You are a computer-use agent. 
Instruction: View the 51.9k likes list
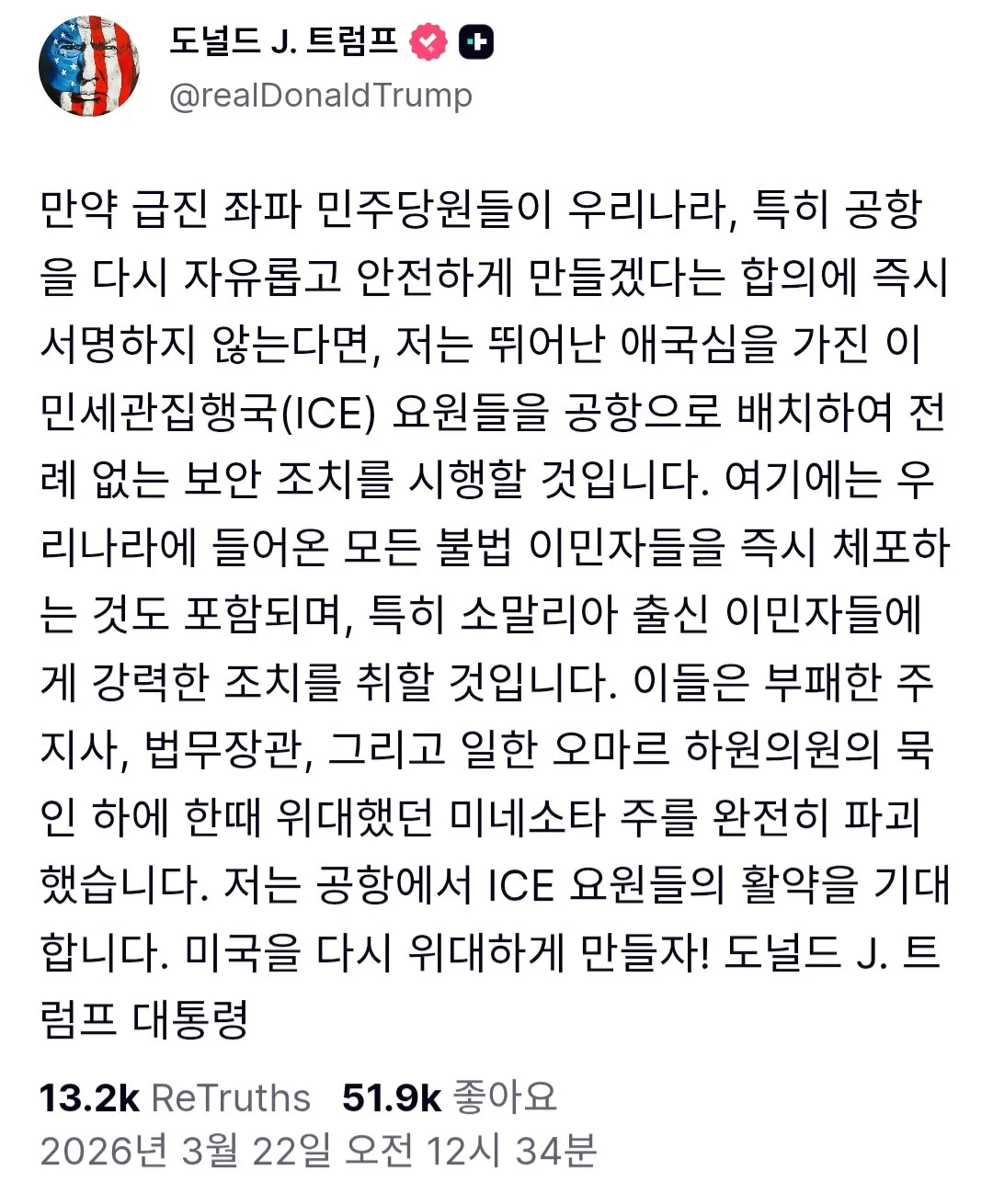pyautogui.click(x=449, y=1097)
